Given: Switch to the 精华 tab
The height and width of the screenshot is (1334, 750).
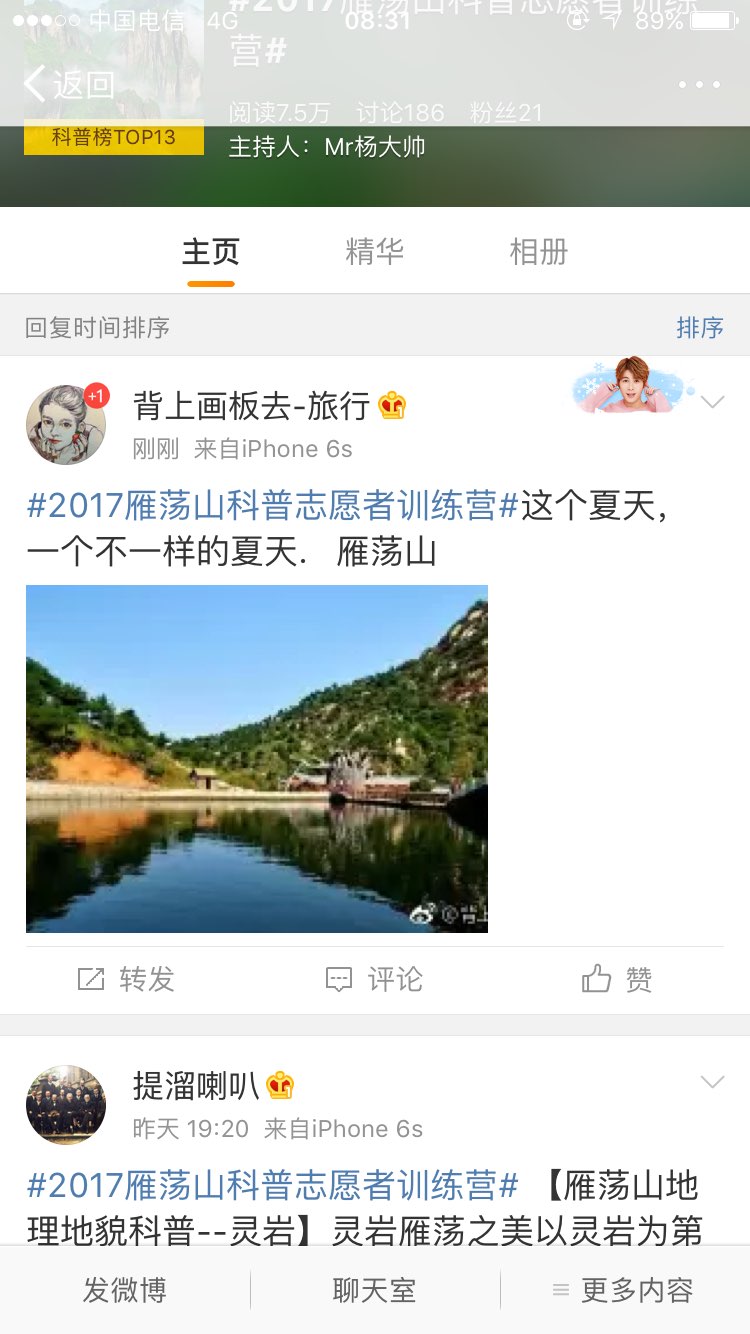Looking at the screenshot, I should click(374, 252).
